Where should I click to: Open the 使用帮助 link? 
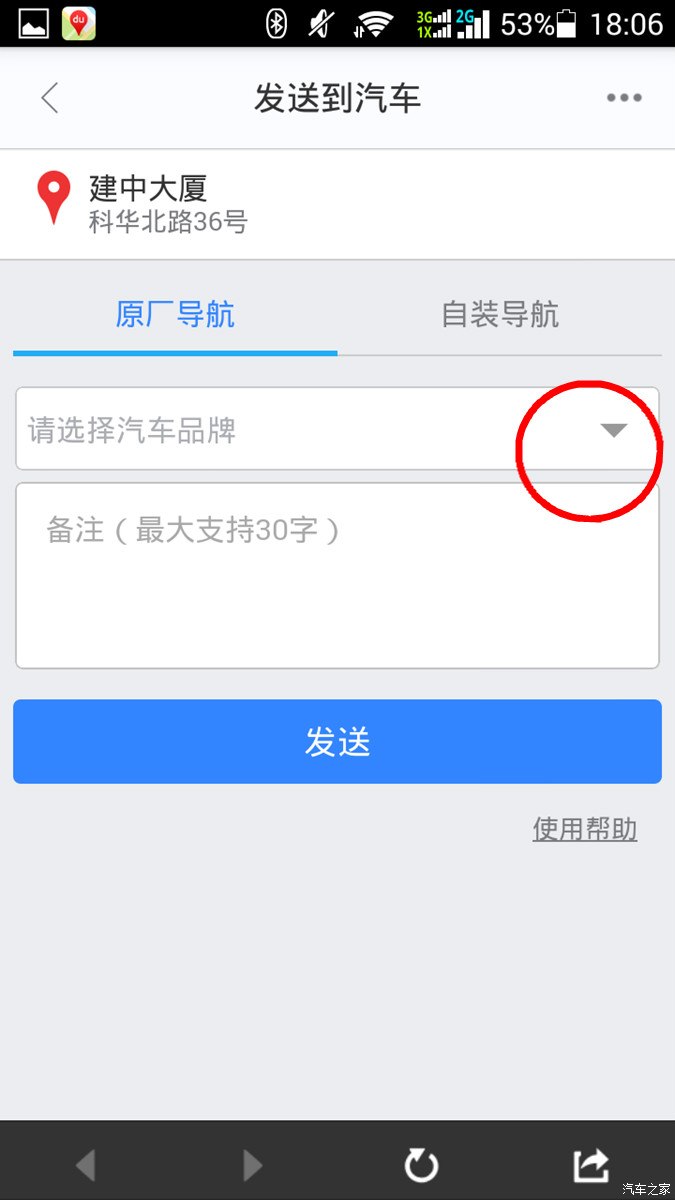pos(584,829)
